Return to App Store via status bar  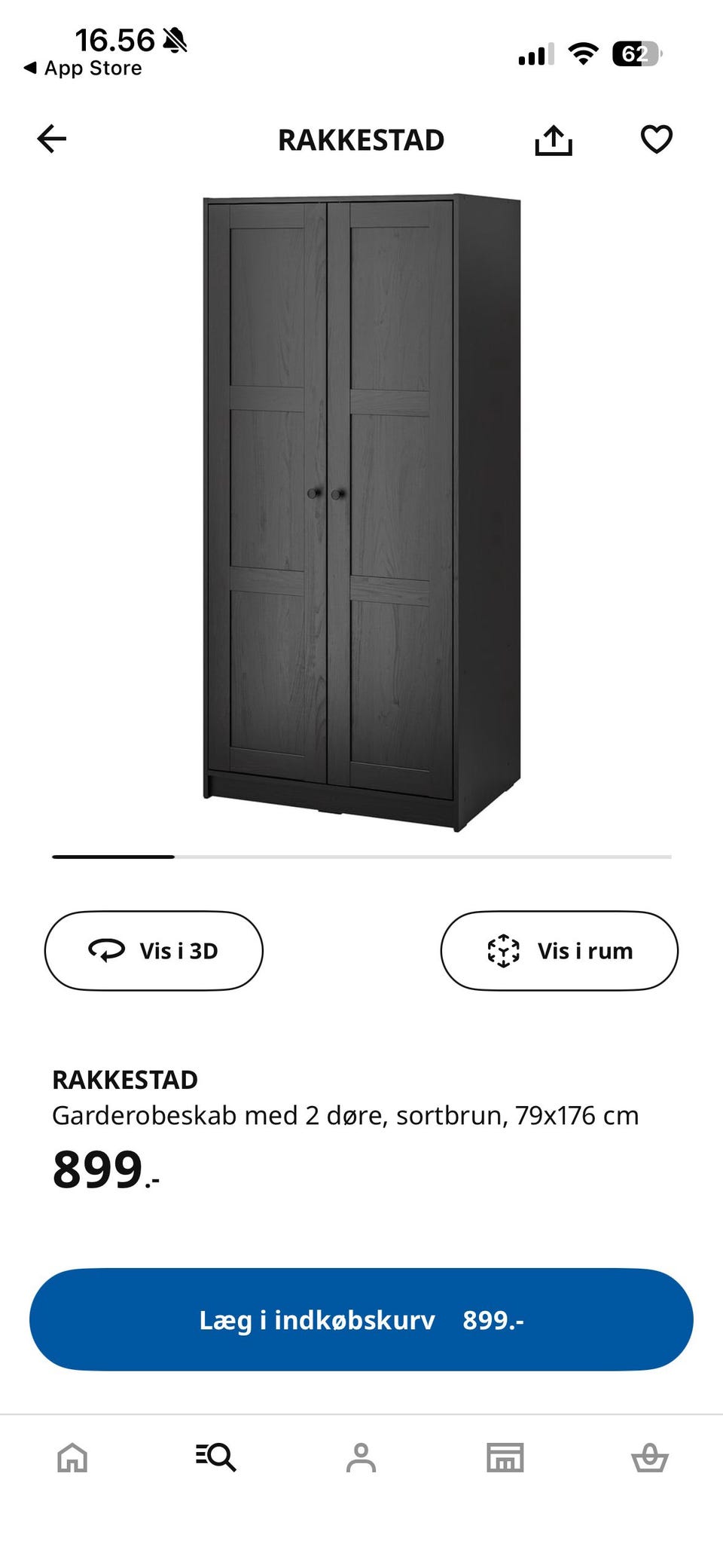point(83,69)
